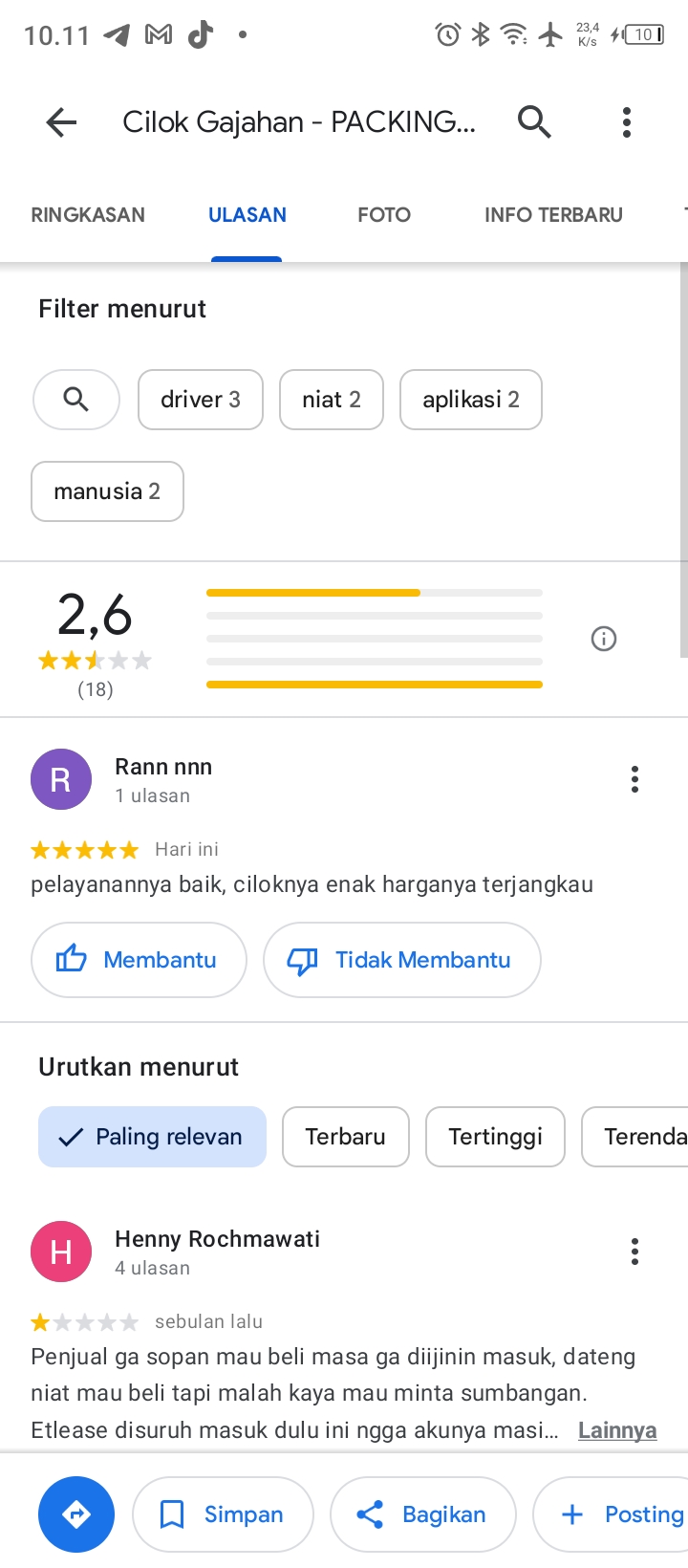The image size is (688, 1568).
Task: Open the rating info icon
Action: (x=604, y=639)
